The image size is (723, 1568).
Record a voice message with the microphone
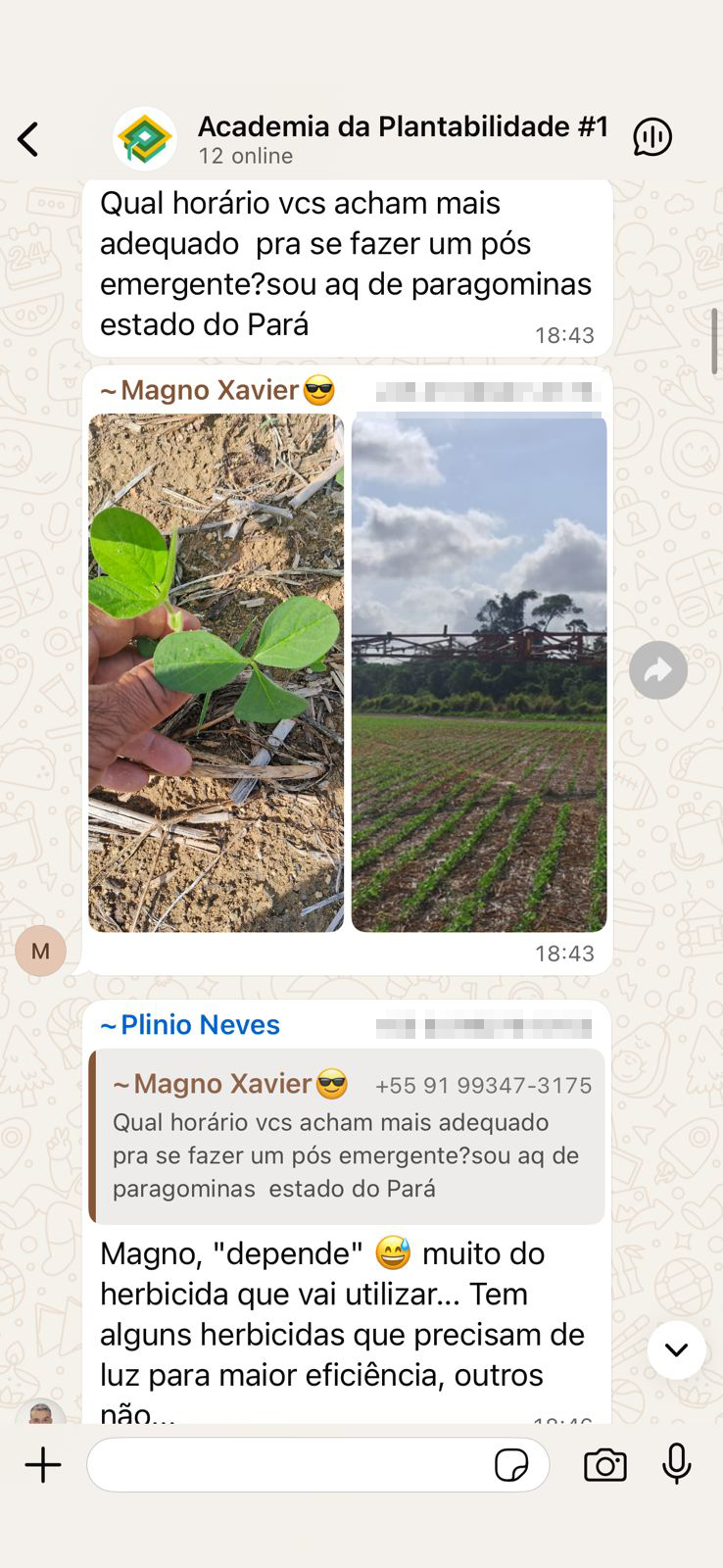click(676, 1465)
